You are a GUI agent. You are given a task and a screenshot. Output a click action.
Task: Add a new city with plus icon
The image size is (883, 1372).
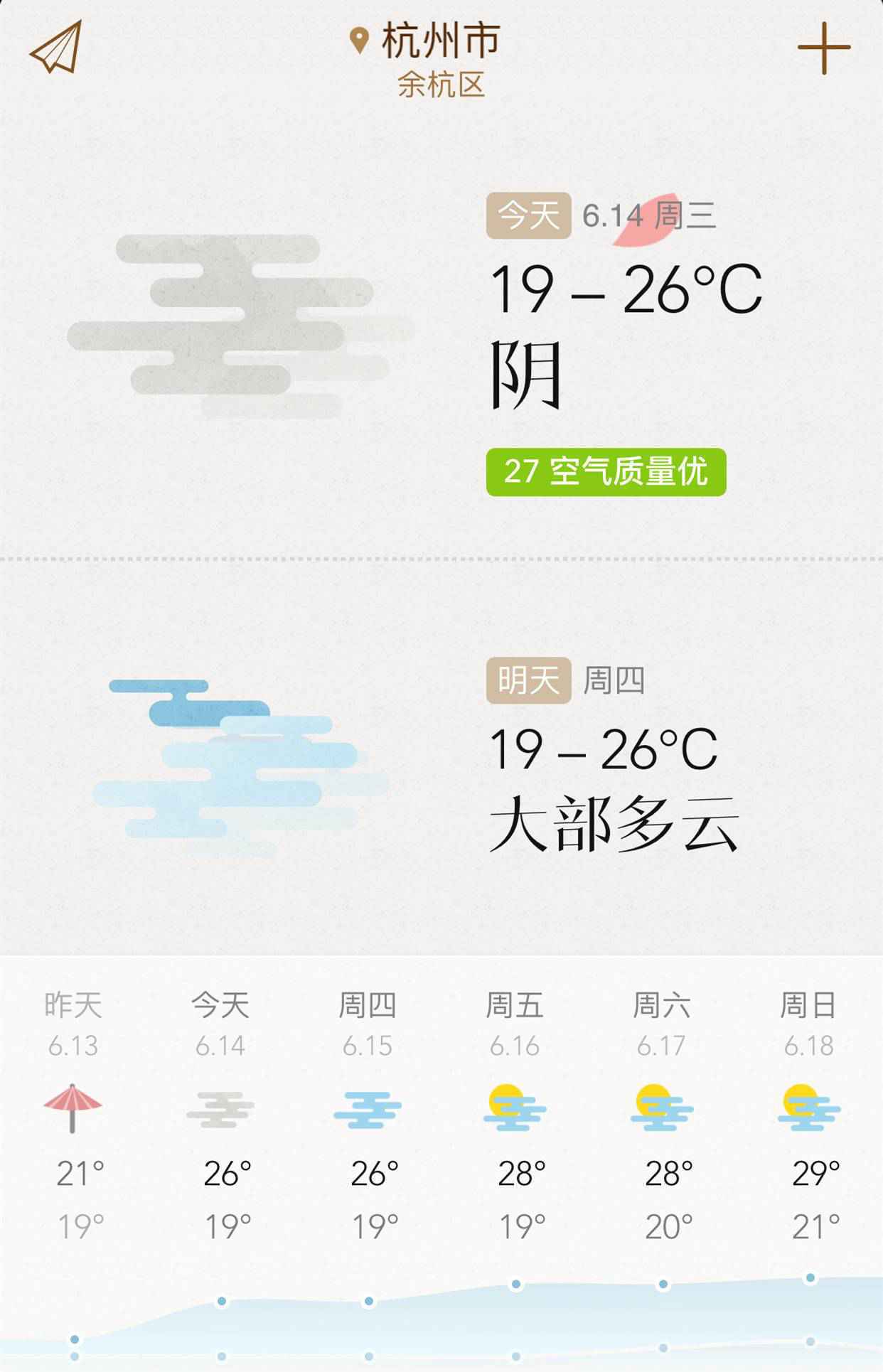click(823, 48)
